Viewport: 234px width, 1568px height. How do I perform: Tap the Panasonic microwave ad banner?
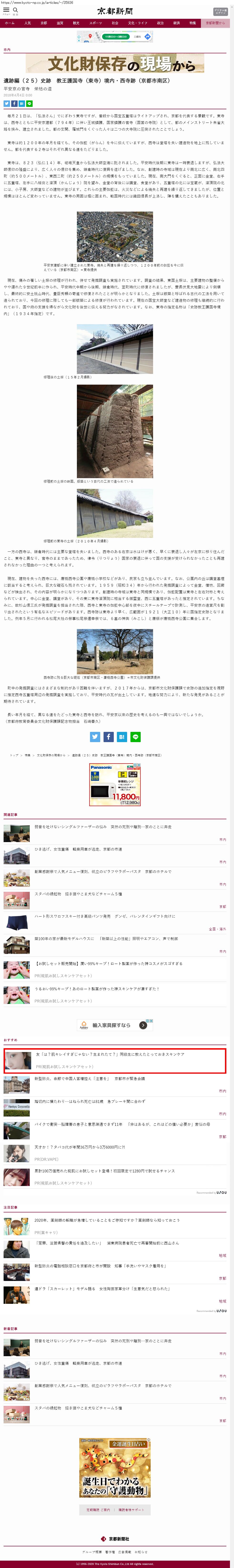click(x=115, y=785)
